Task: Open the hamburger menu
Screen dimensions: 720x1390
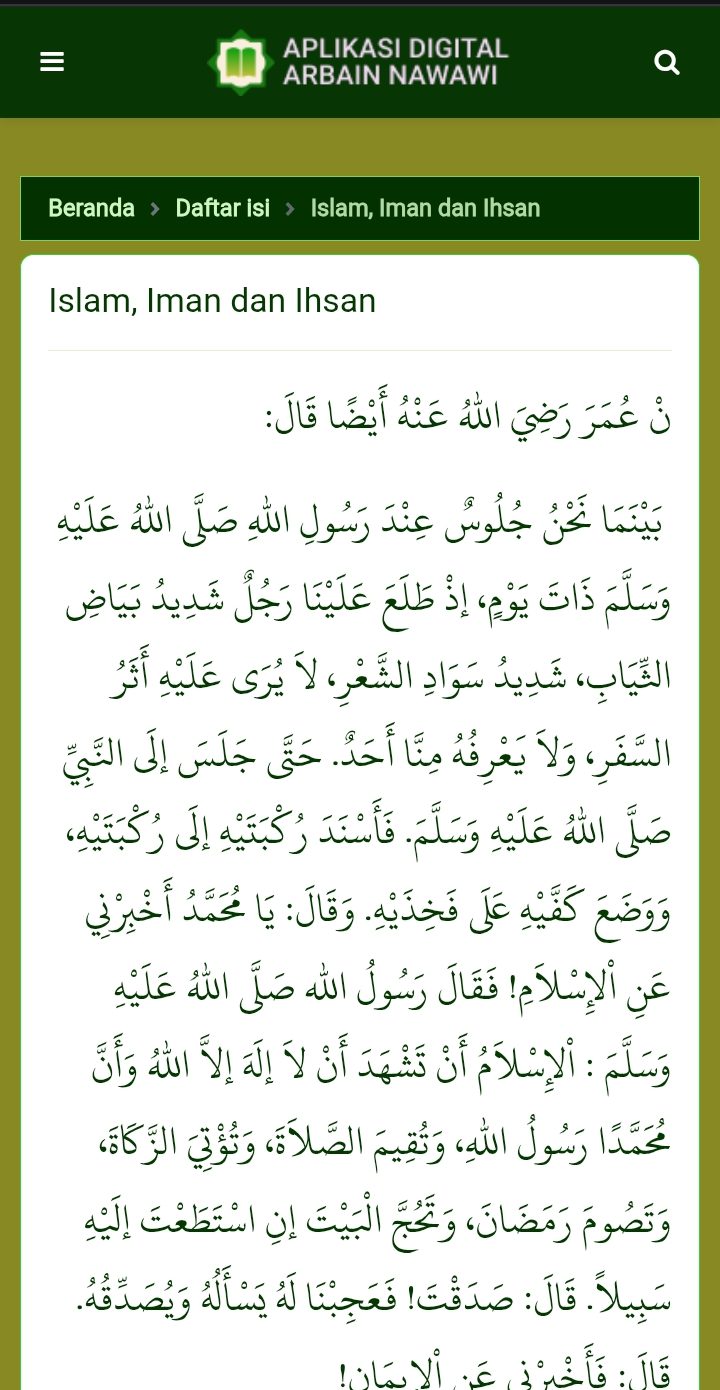Action: 52,62
